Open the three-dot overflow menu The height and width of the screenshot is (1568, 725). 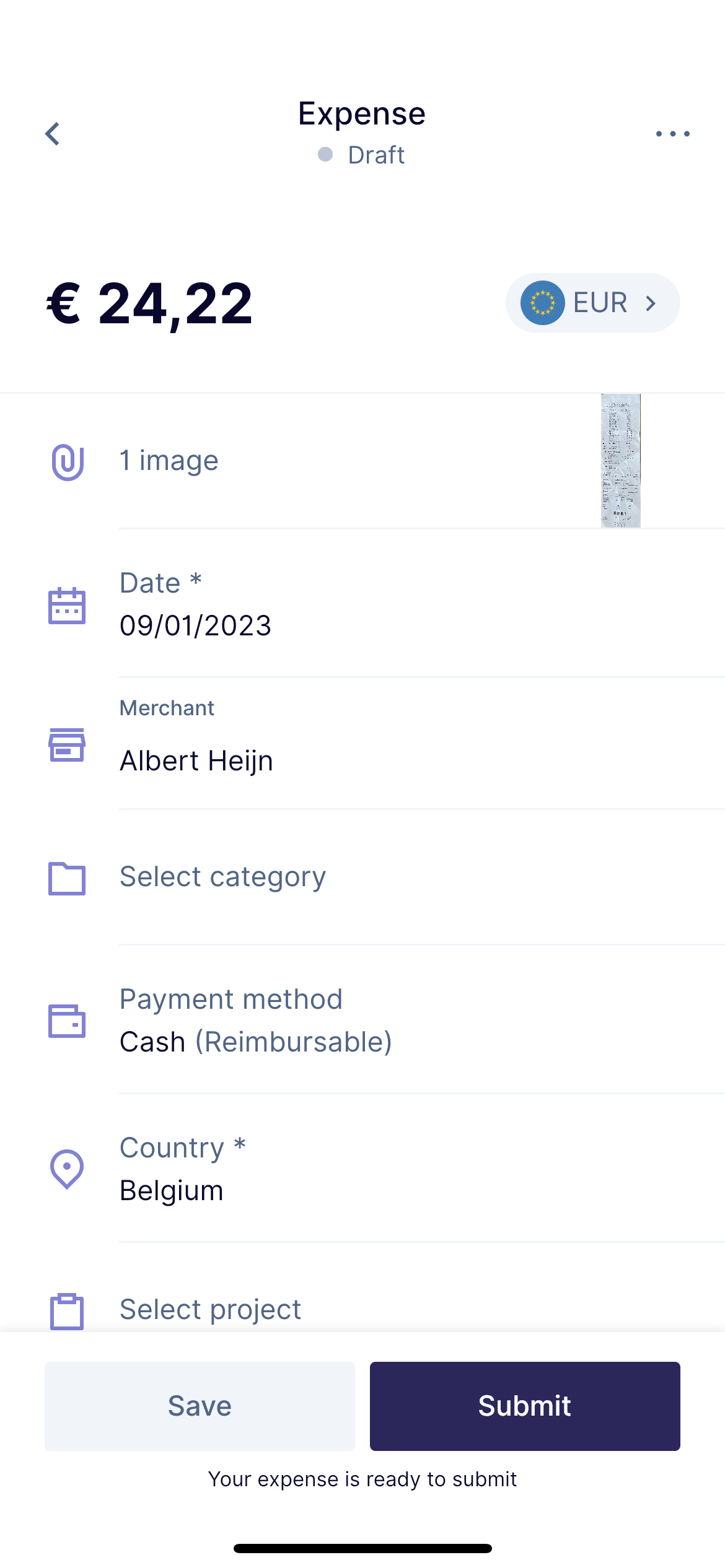click(672, 134)
